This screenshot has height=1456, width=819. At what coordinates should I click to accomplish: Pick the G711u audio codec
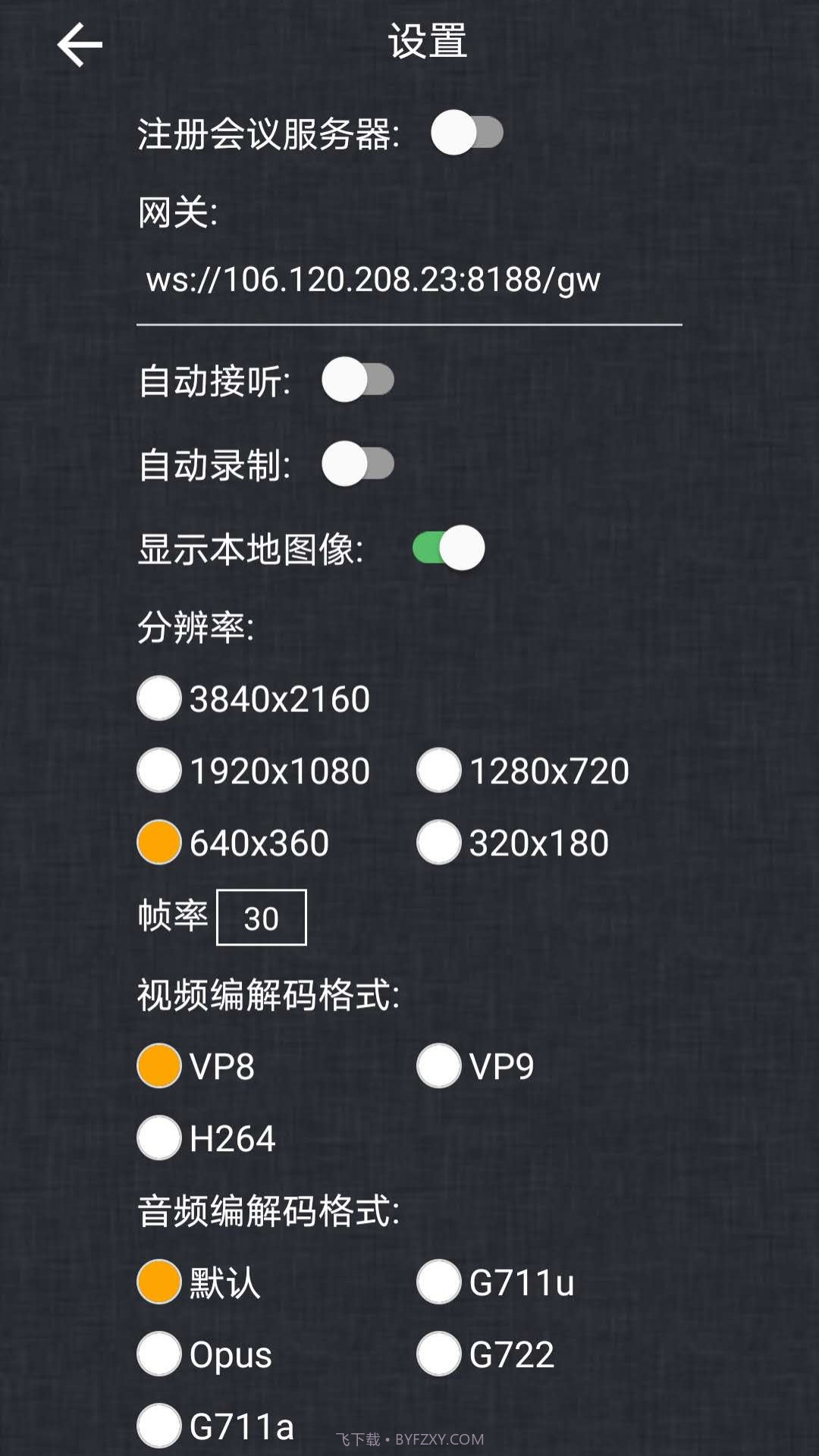point(438,1283)
